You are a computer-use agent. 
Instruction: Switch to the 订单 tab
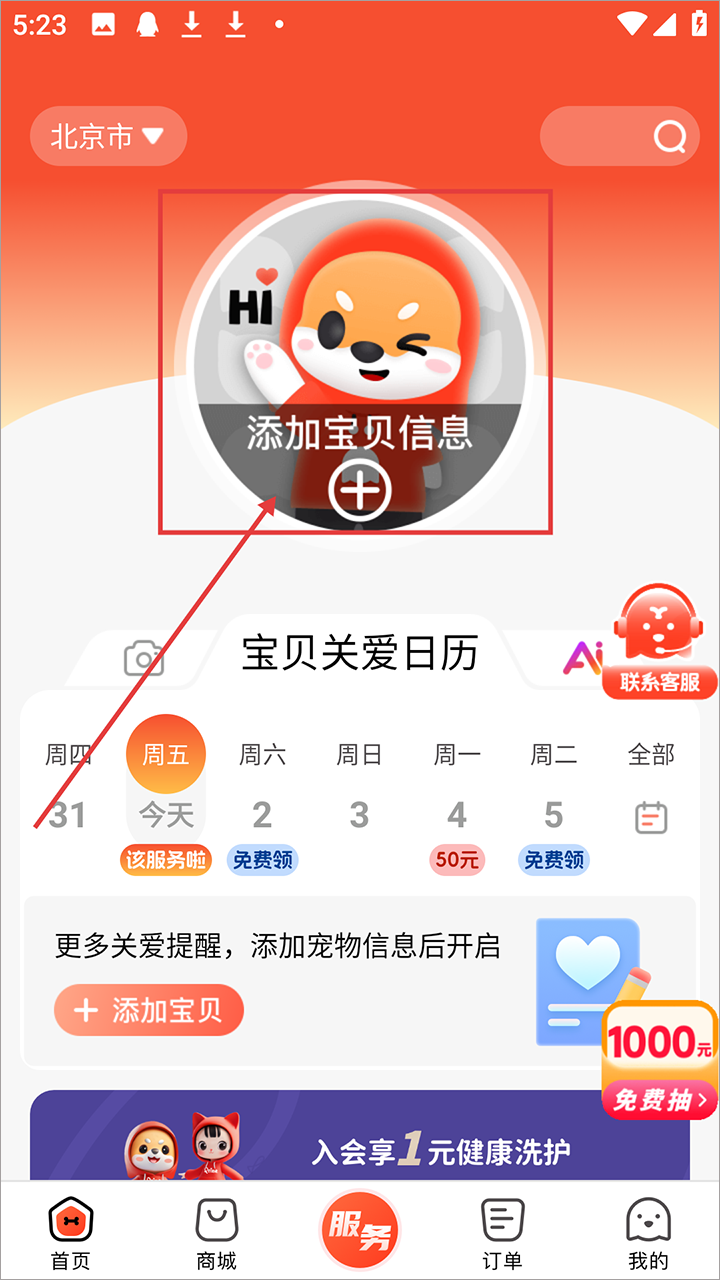point(502,1232)
